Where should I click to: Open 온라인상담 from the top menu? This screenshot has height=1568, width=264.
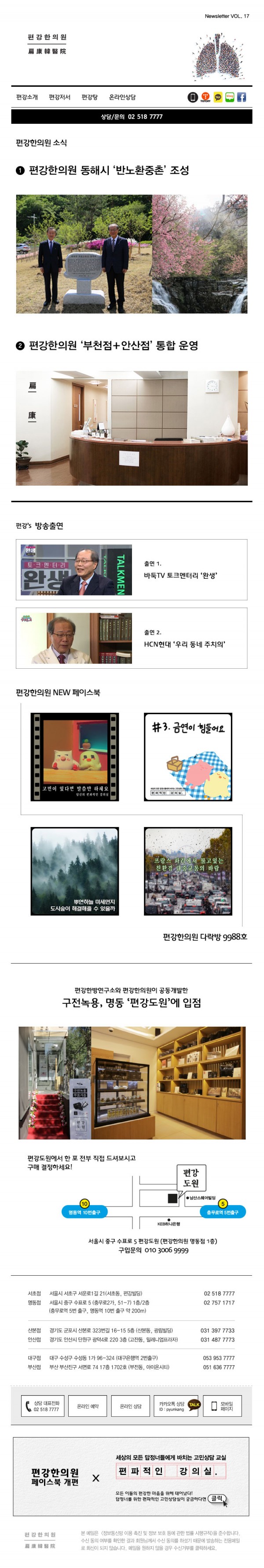(x=123, y=97)
